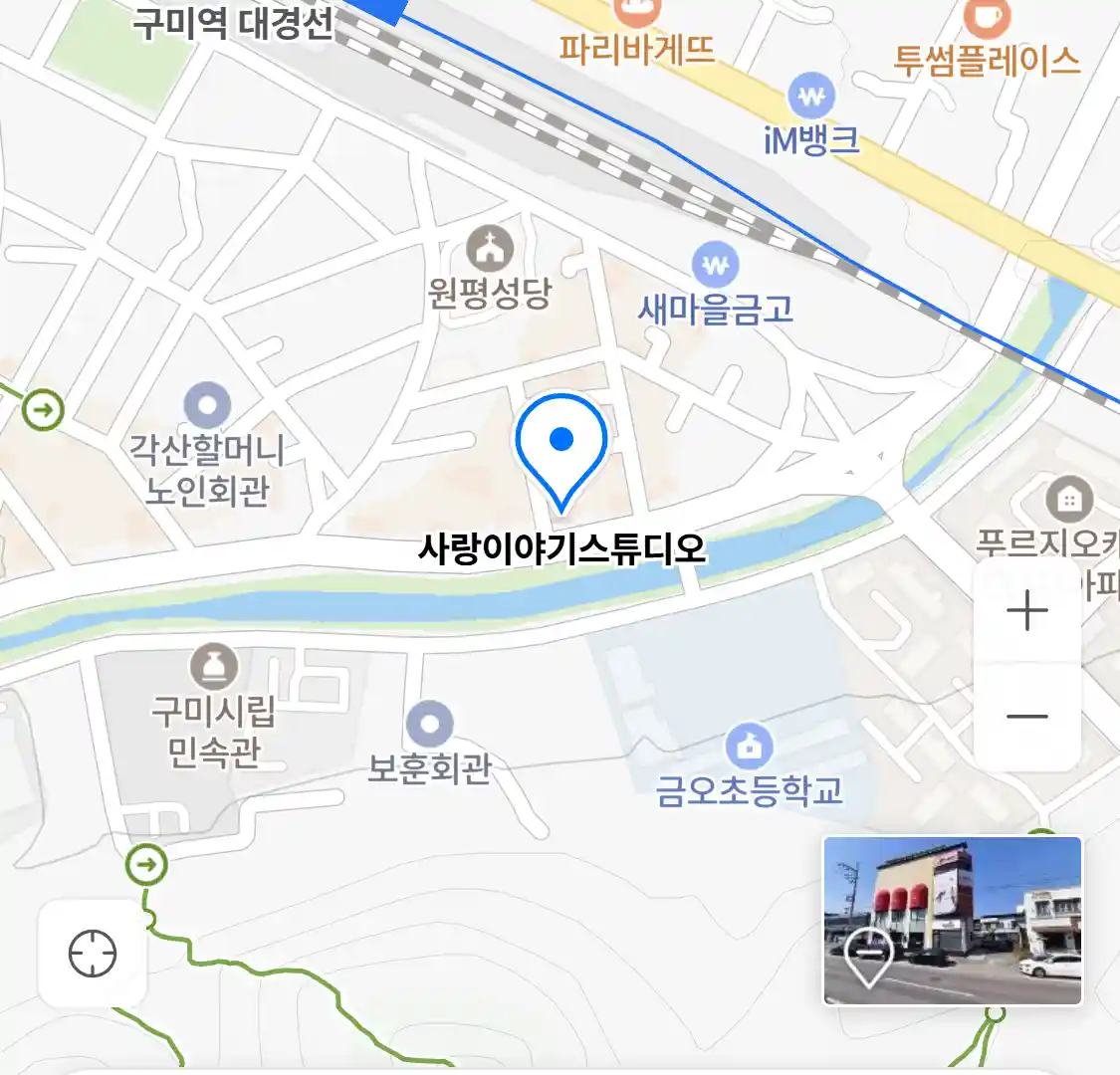The image size is (1120, 1075).
Task: Tap the 사랑이야기스튜디오 location pin
Action: point(561,450)
